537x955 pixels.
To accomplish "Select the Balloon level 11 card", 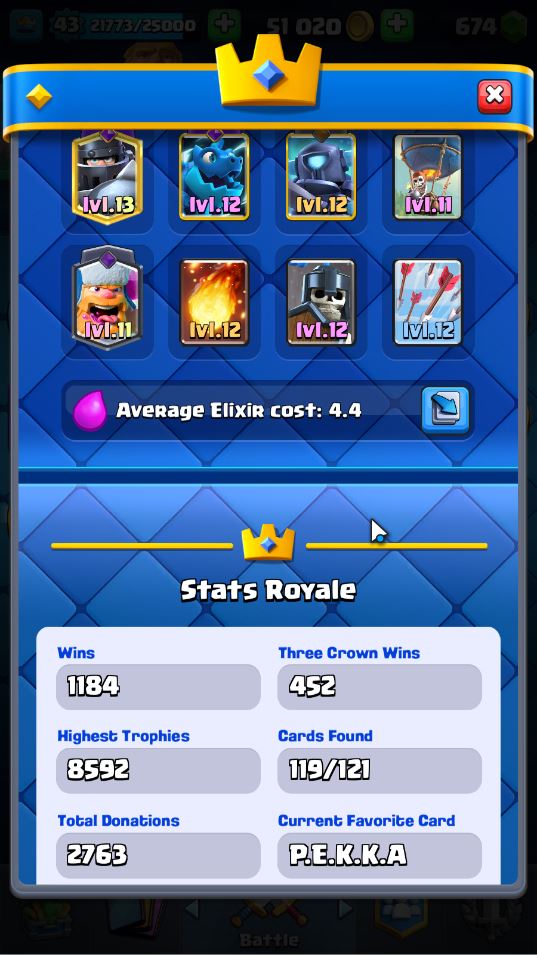I will coord(427,177).
